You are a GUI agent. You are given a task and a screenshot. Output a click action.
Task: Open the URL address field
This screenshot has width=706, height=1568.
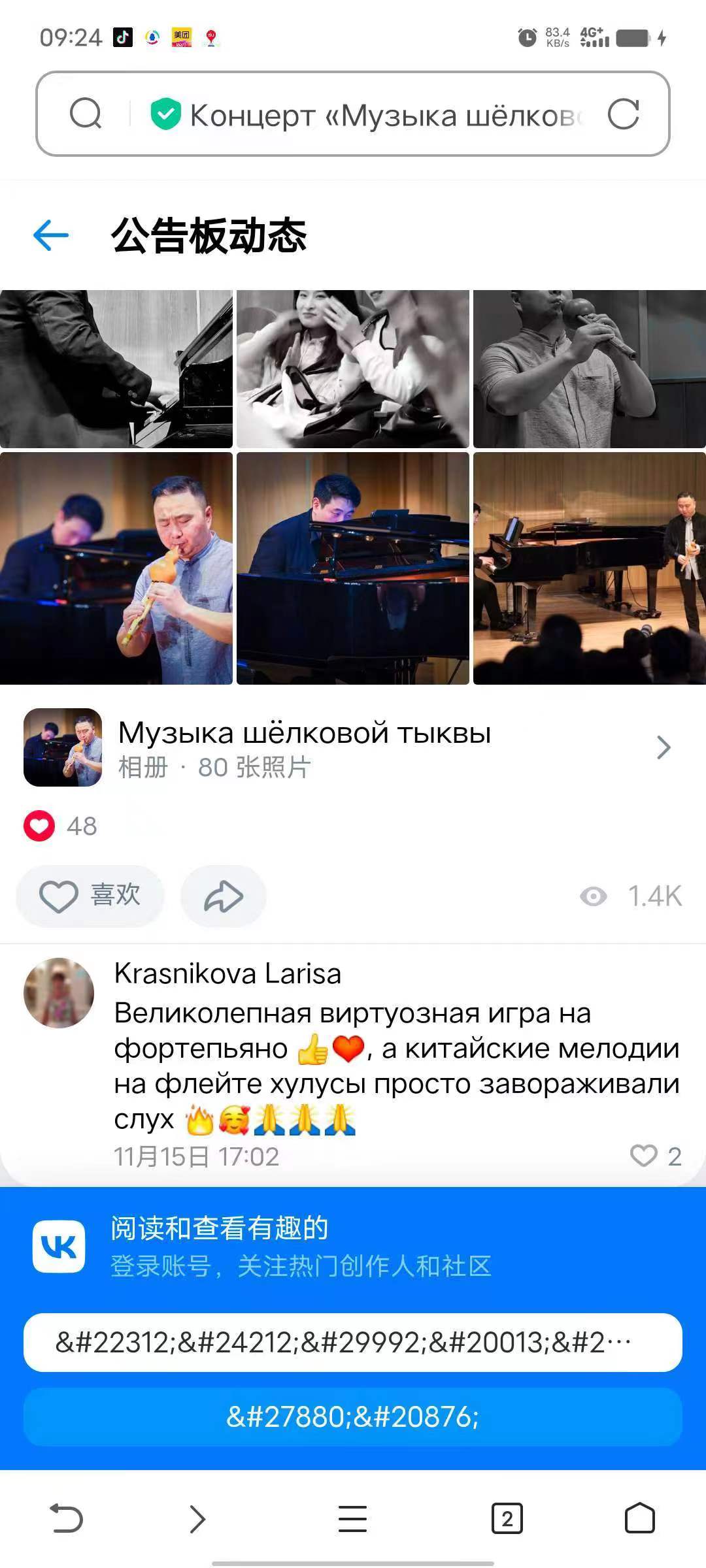click(386, 115)
